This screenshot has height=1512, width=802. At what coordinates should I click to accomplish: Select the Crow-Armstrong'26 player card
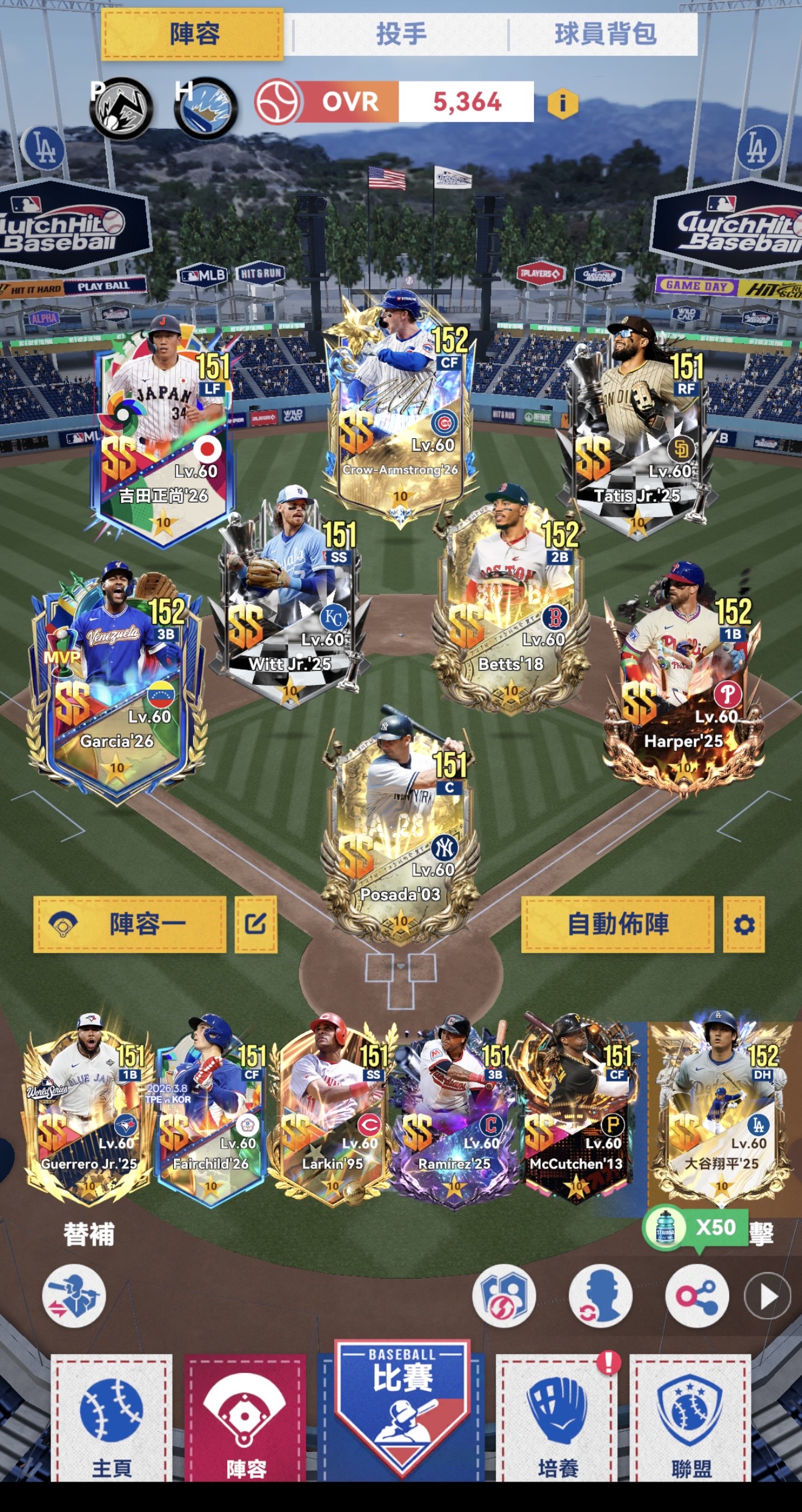point(399,413)
